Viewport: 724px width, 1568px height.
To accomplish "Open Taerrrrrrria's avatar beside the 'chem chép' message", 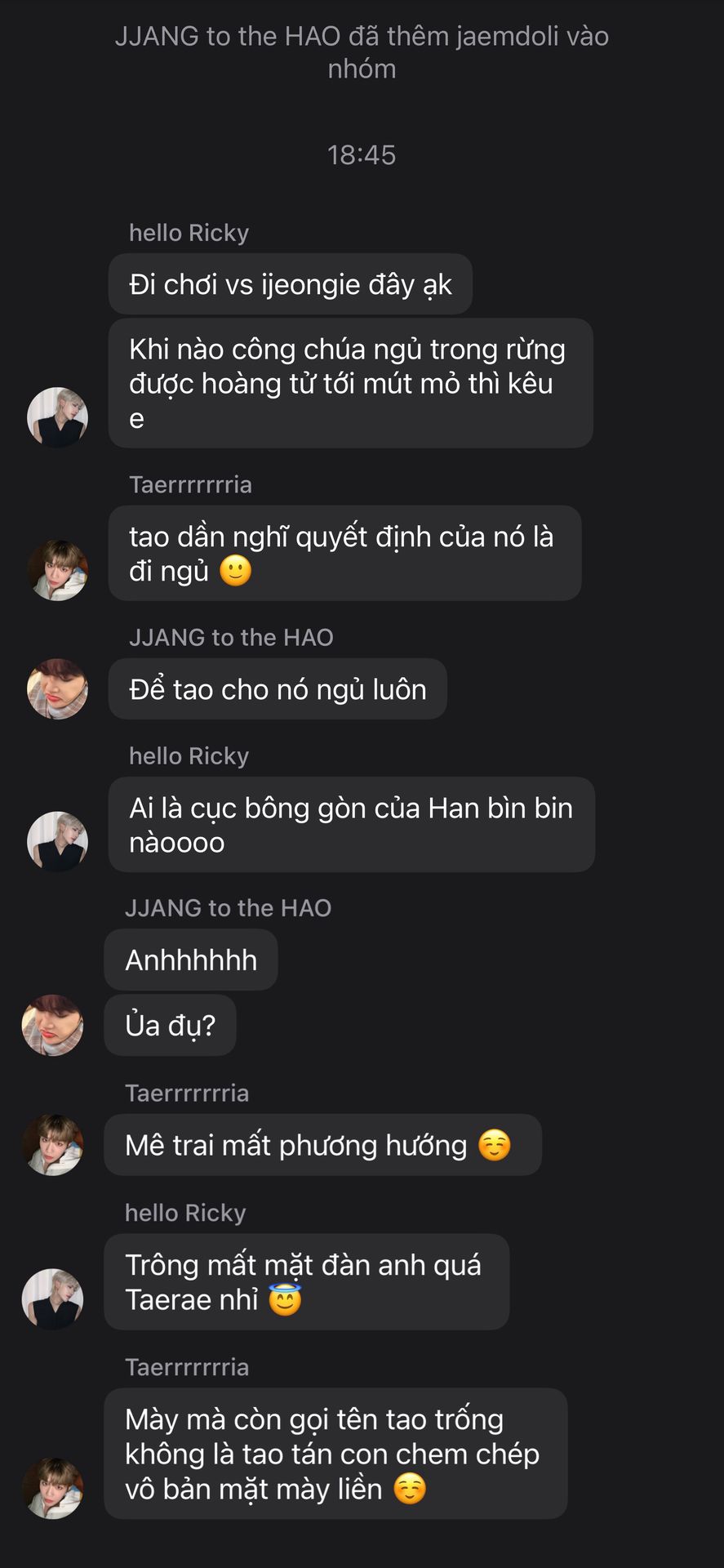I will pyautogui.click(x=52, y=1488).
